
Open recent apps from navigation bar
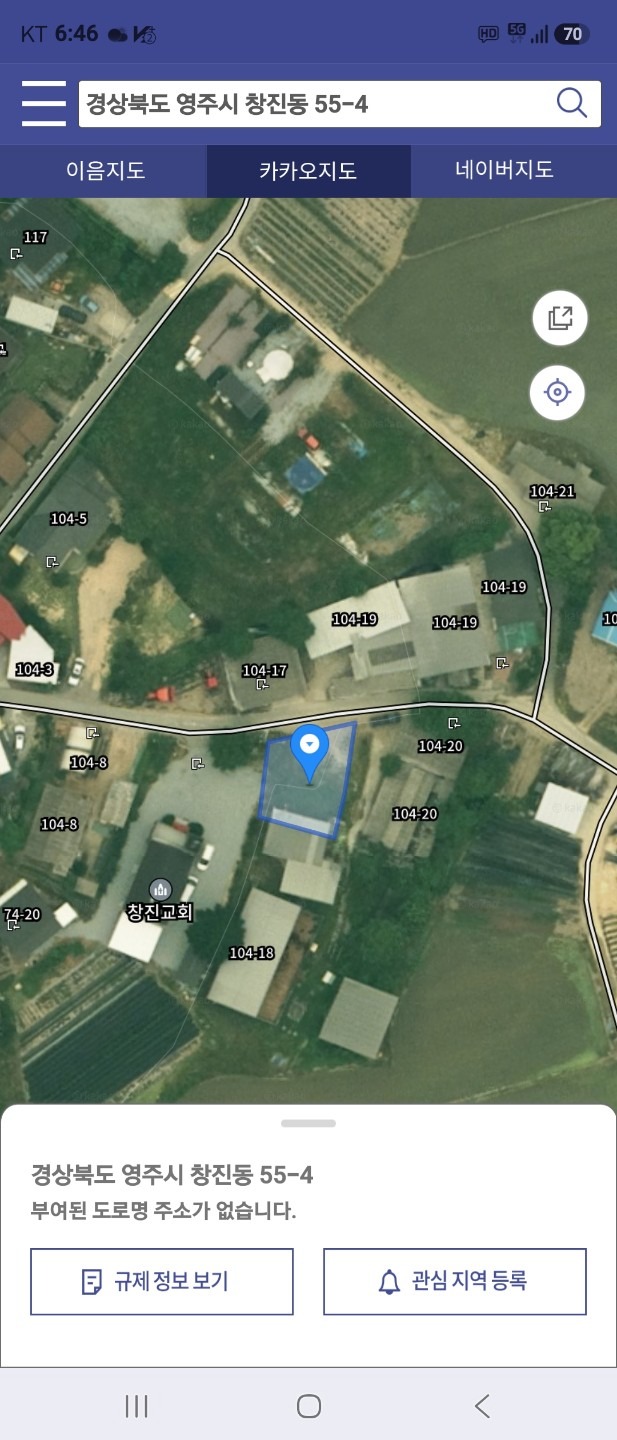click(136, 1406)
